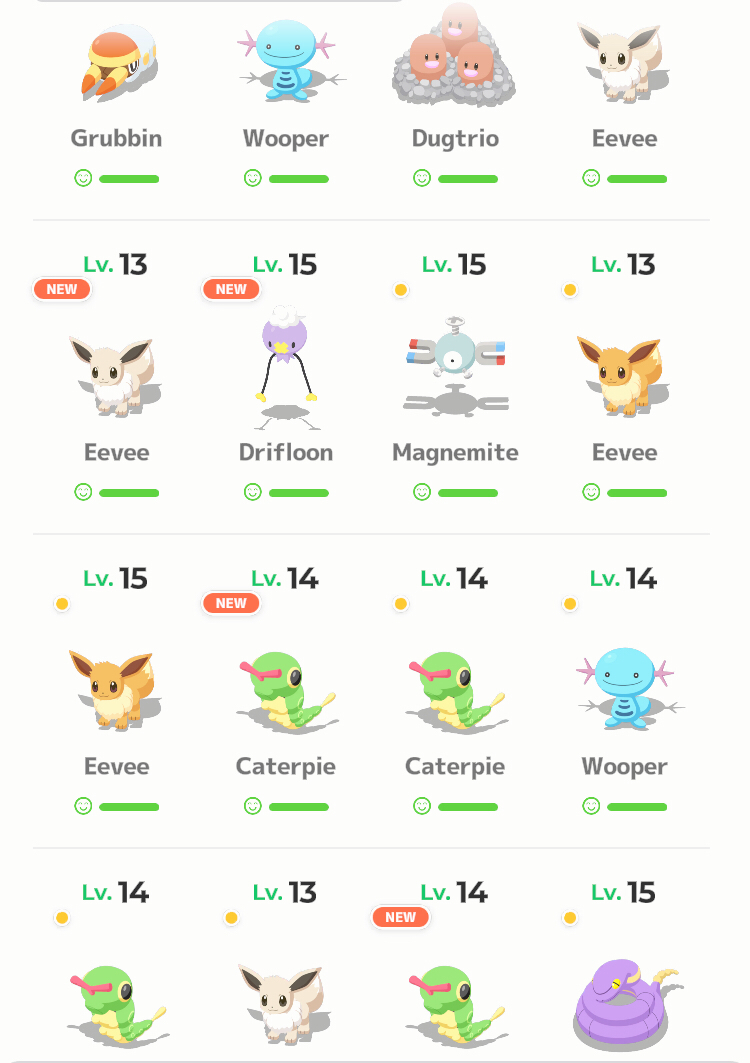View the NEW white Eevee Lv. 13
This screenshot has height=1063, width=750.
pos(117,375)
